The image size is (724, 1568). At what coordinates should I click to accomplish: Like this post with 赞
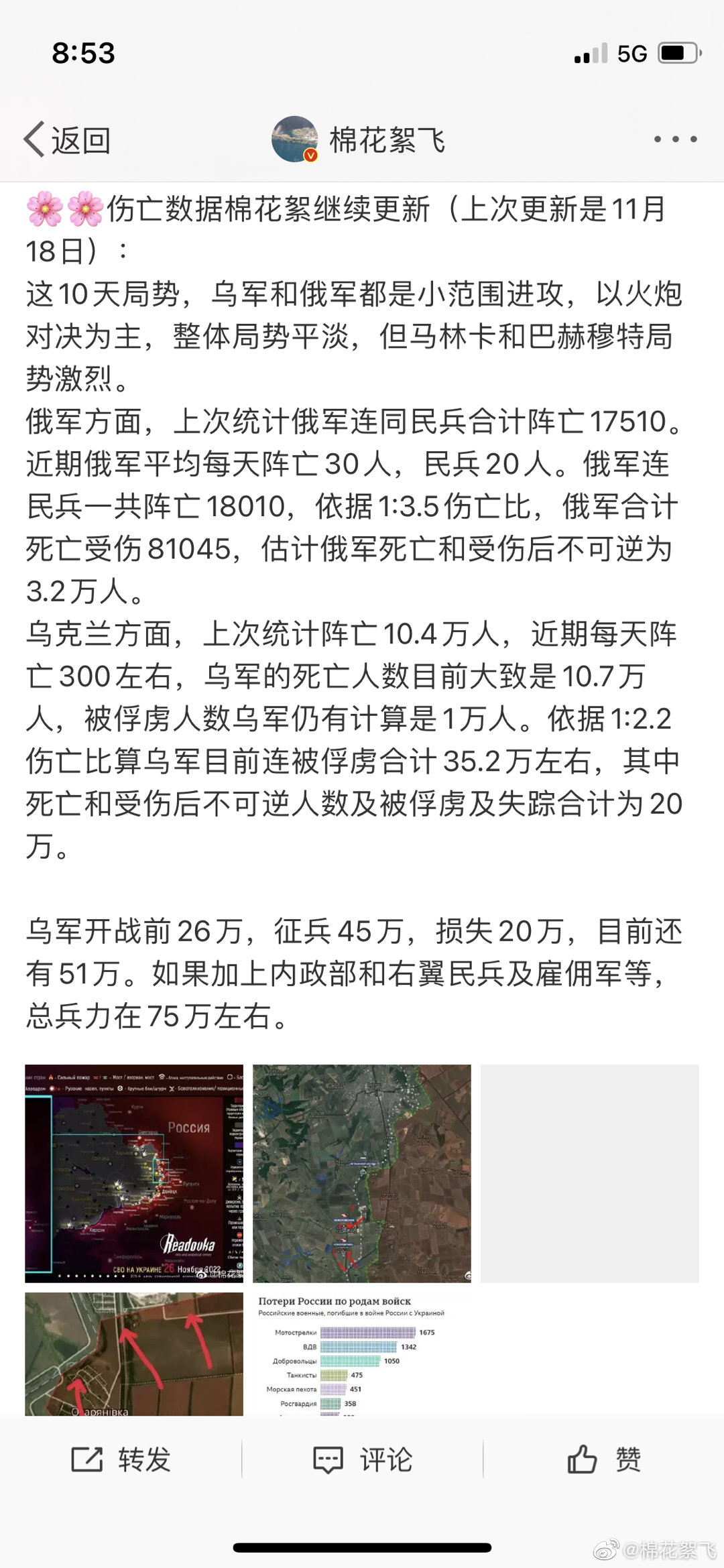pyautogui.click(x=603, y=1459)
